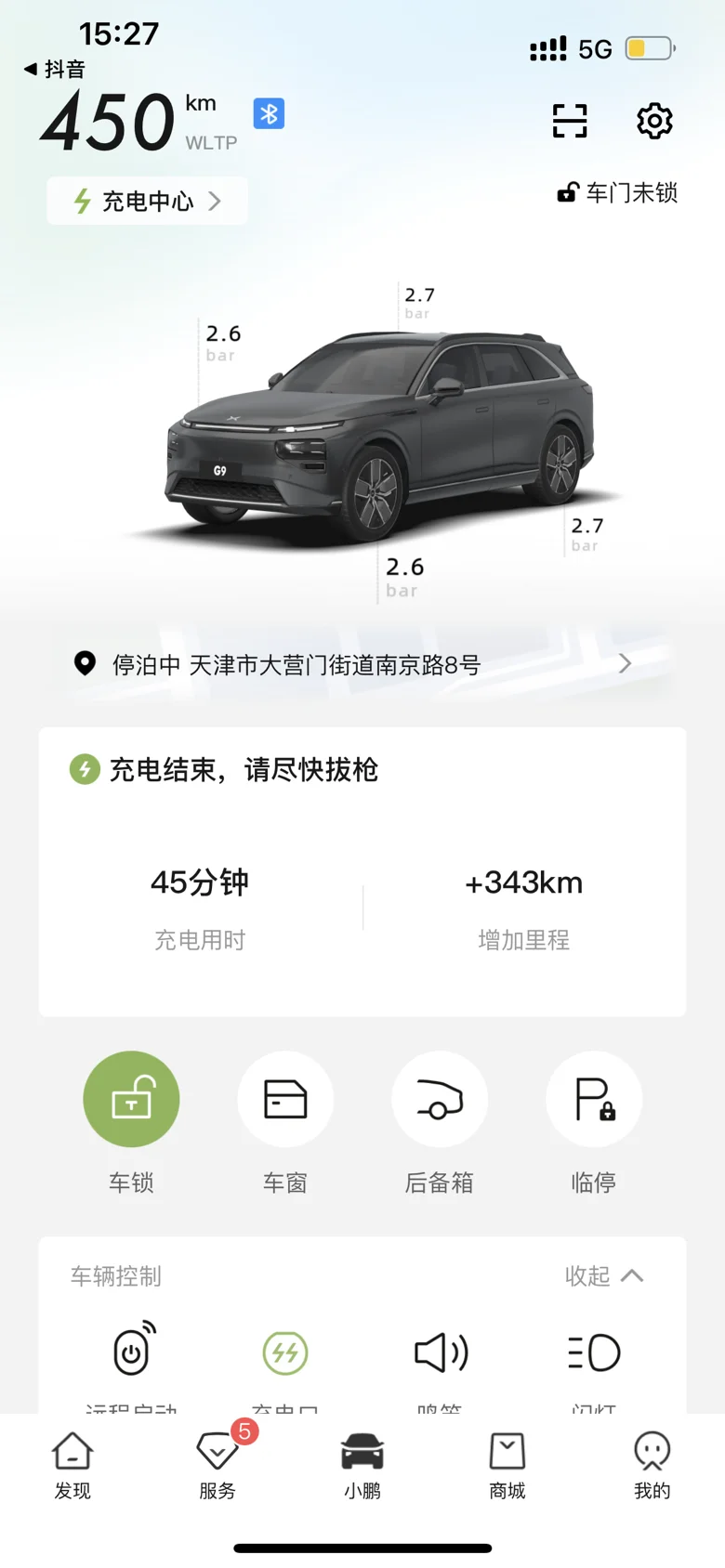Honk the horn with the speaker icon
725x1568 pixels.
point(440,1352)
